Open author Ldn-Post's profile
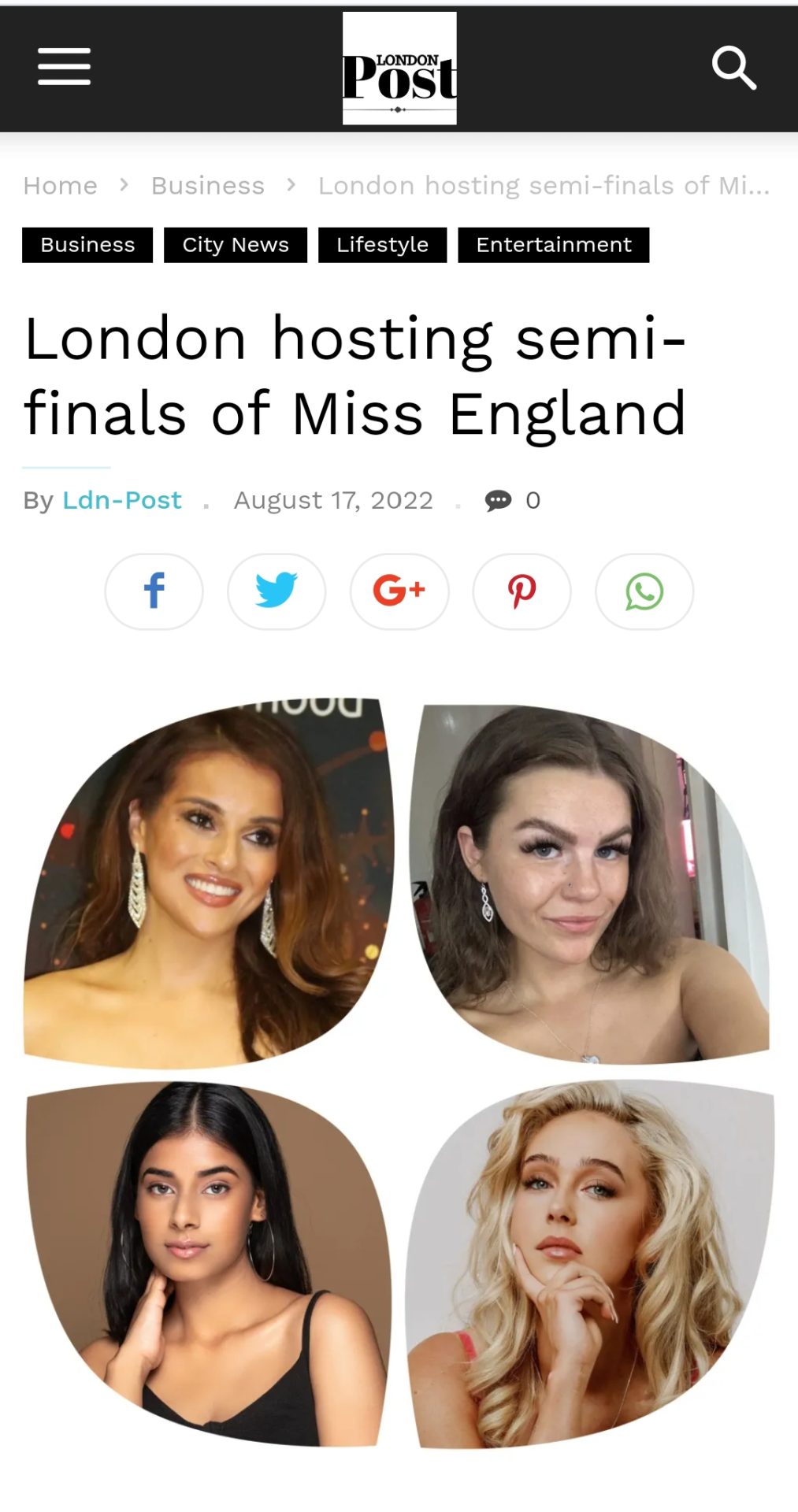Image resolution: width=798 pixels, height=1512 pixels. (x=122, y=500)
